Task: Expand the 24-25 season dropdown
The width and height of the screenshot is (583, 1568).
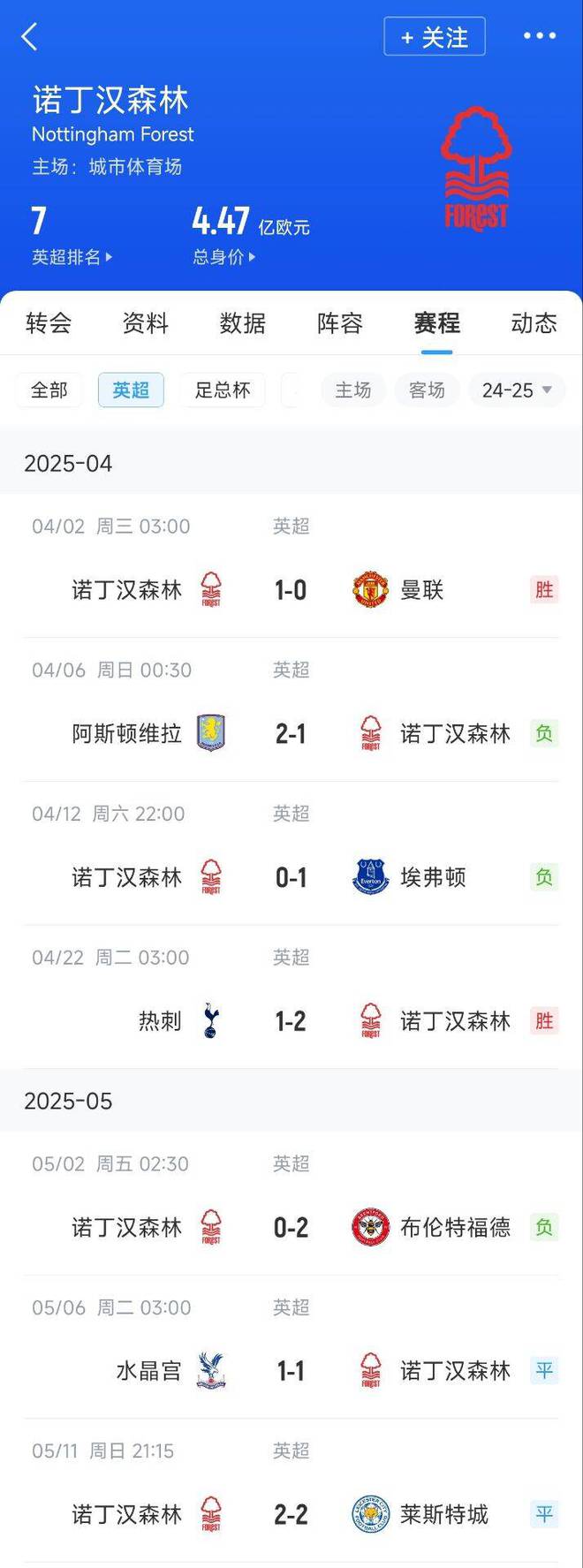Action: tap(517, 390)
